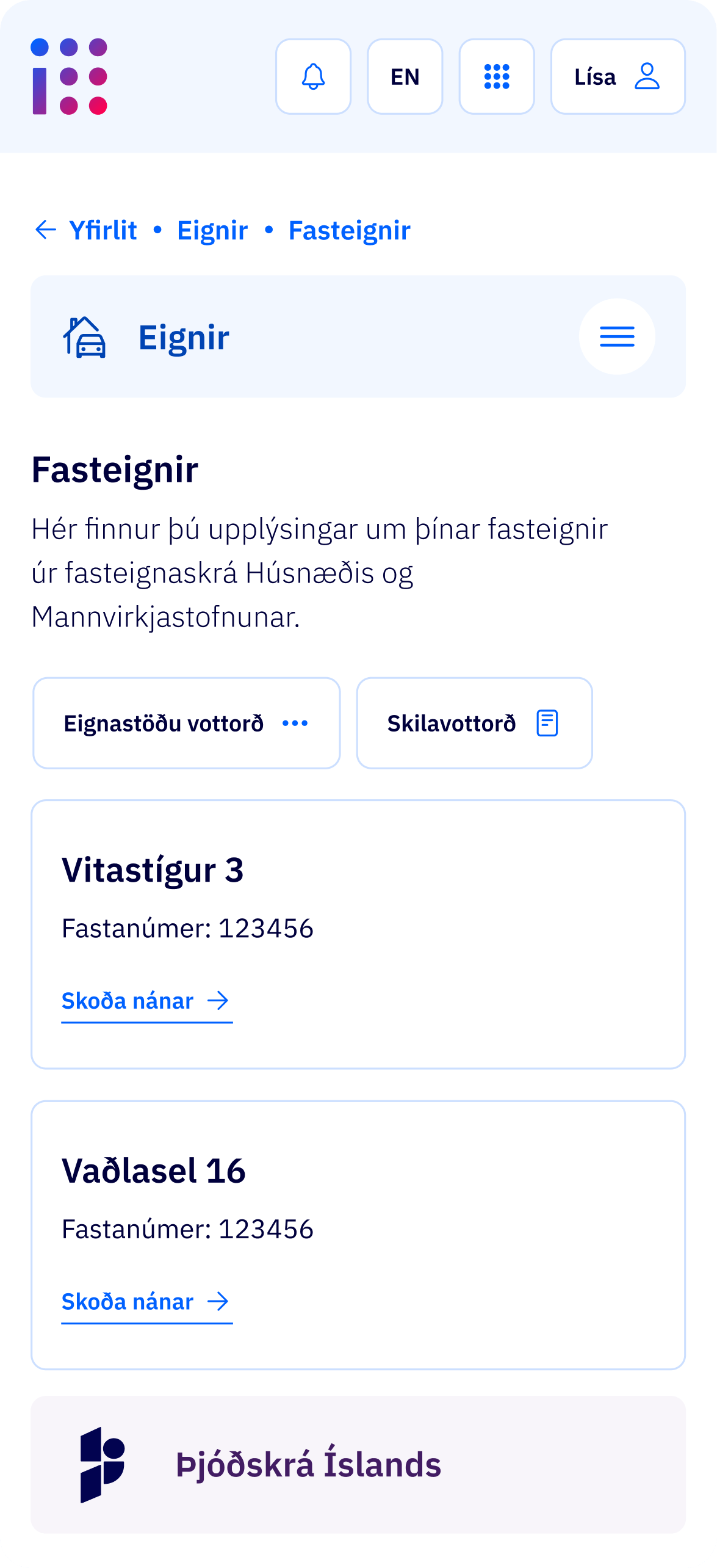Open the notifications bell
Viewport: 717px width, 1568px height.
pos(313,76)
